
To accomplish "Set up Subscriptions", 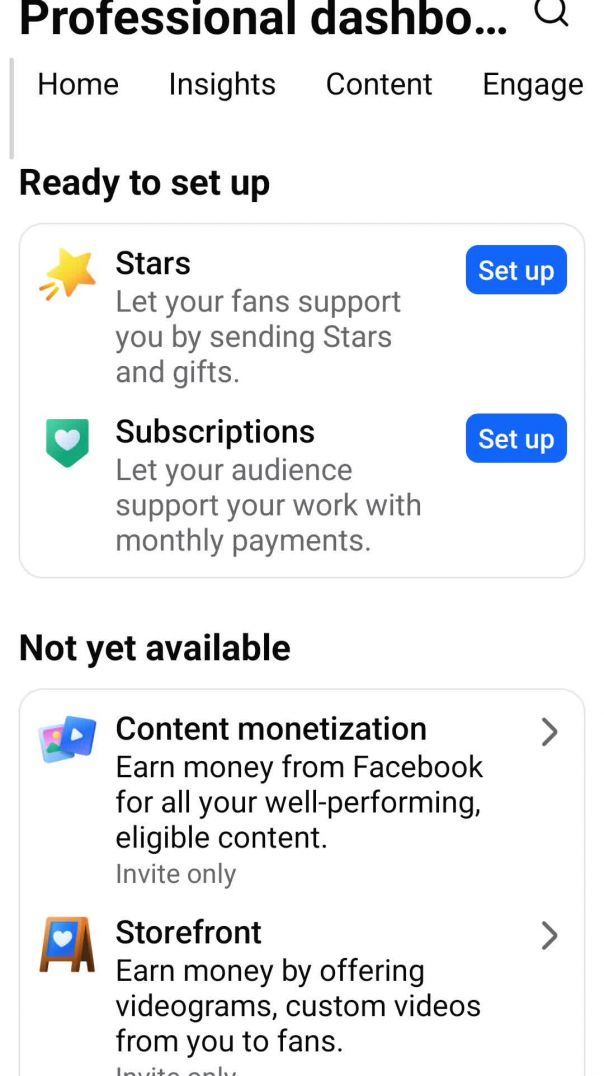I will (x=516, y=438).
